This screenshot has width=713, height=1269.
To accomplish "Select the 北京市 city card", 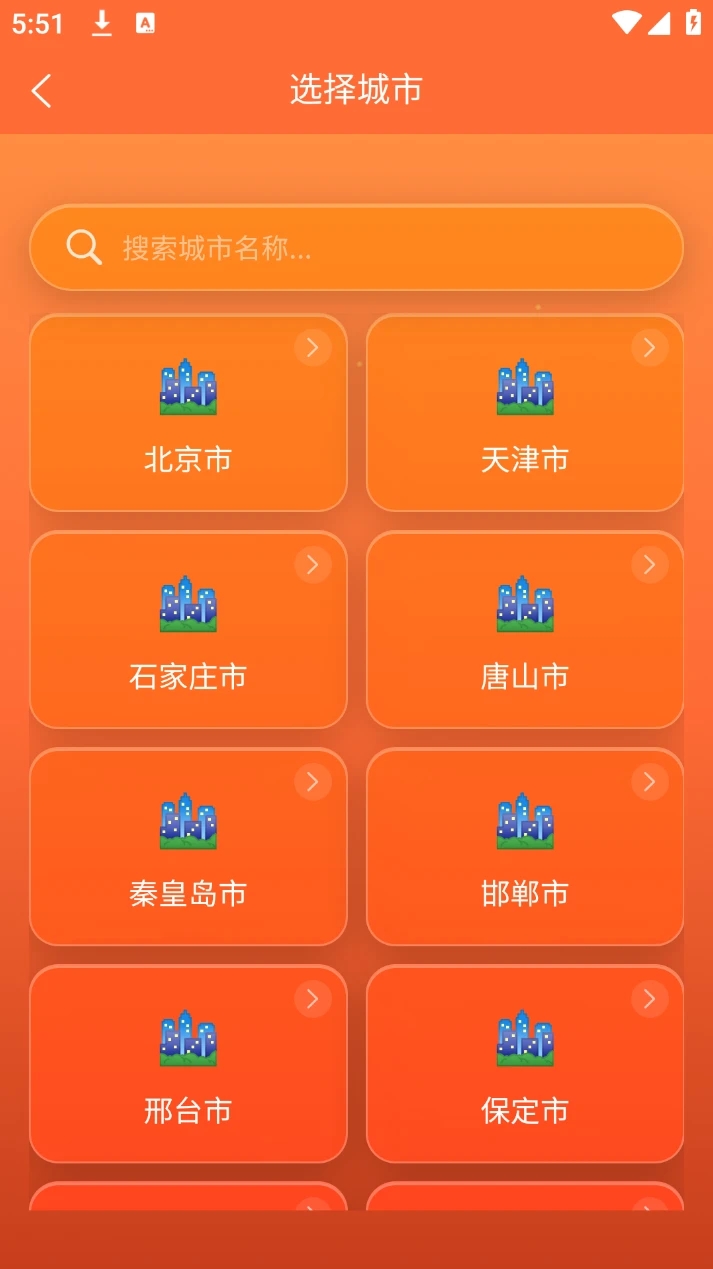I will pos(188,413).
